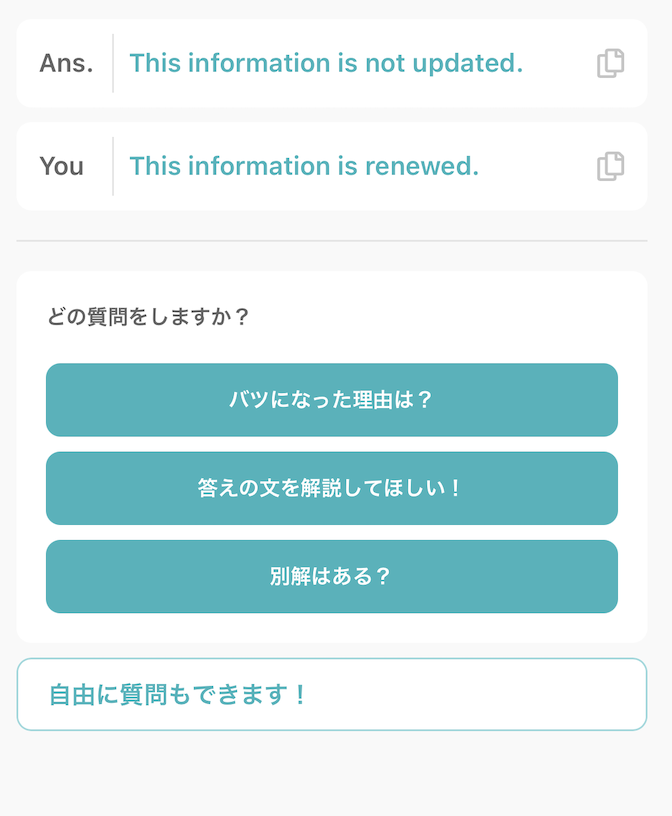The image size is (672, 816).
Task: Copy the Ans. sentence text
Action: 610,63
